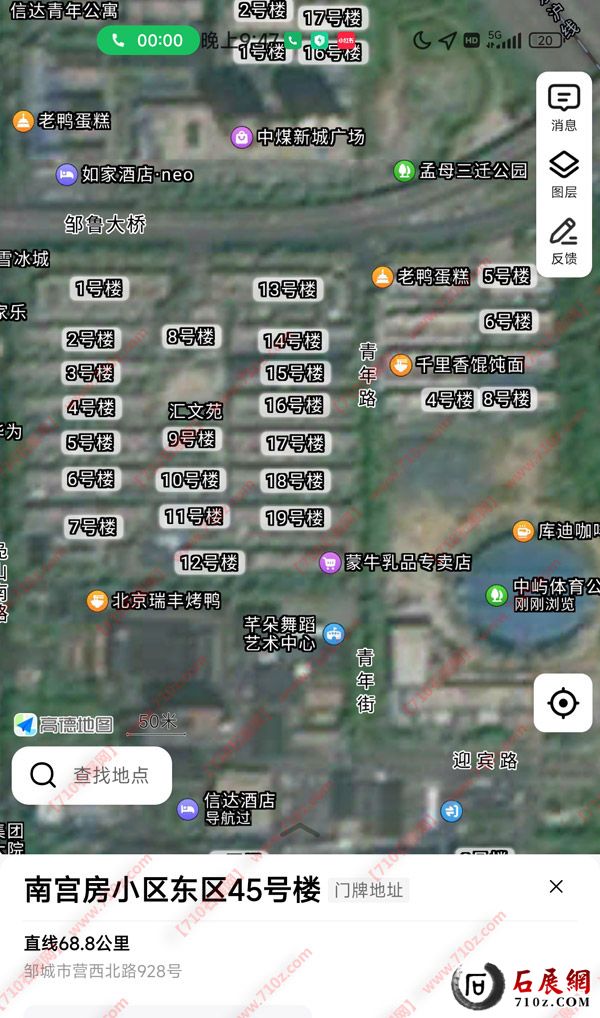Select 库迪咖啡 coffee marker
Viewport: 600px width, 1018px height.
523,531
